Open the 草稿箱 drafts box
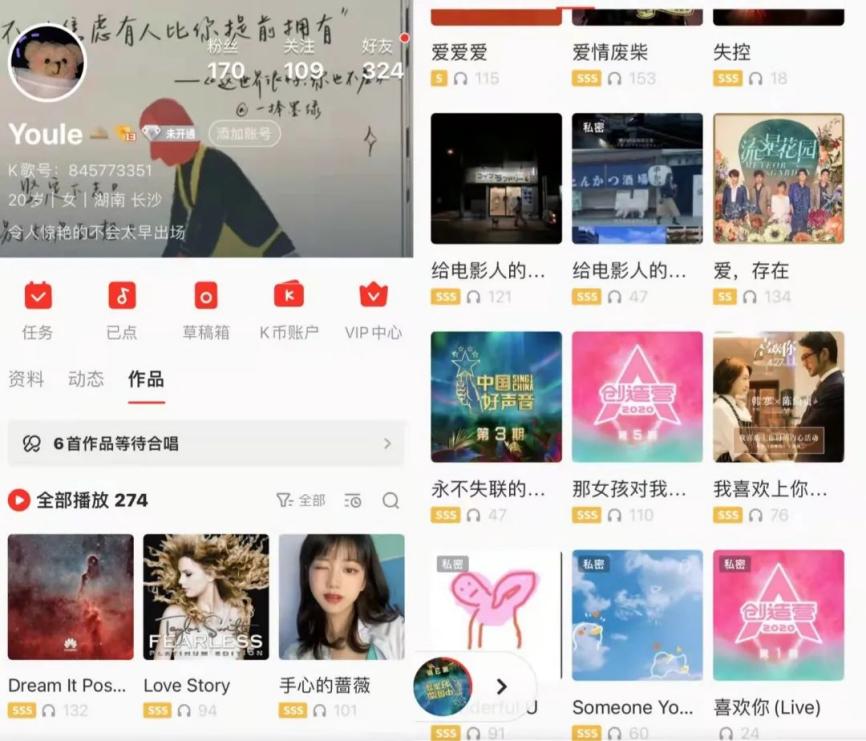Screen dimensions: 866x741 (x=206, y=309)
